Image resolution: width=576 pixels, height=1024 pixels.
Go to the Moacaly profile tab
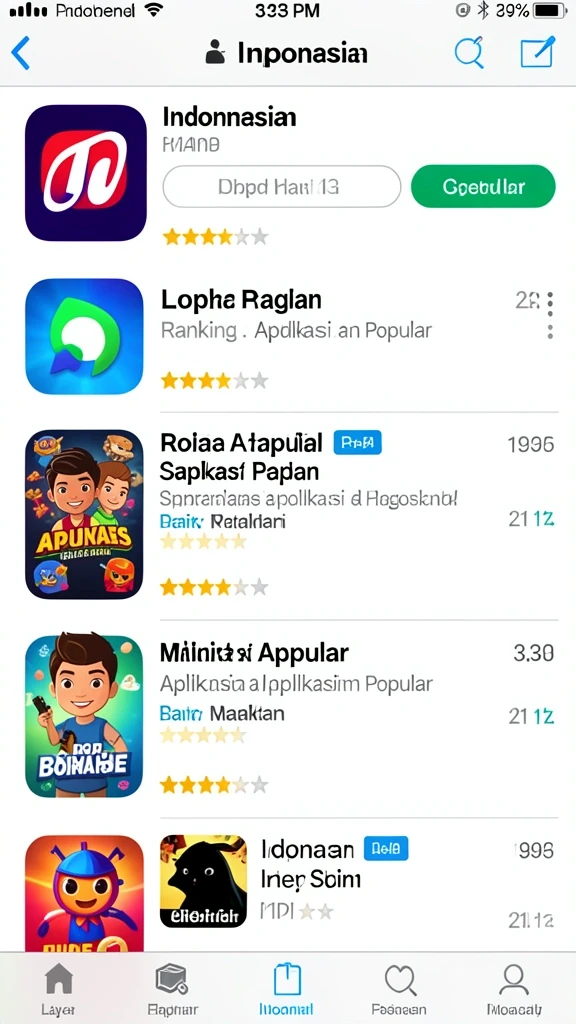(514, 990)
